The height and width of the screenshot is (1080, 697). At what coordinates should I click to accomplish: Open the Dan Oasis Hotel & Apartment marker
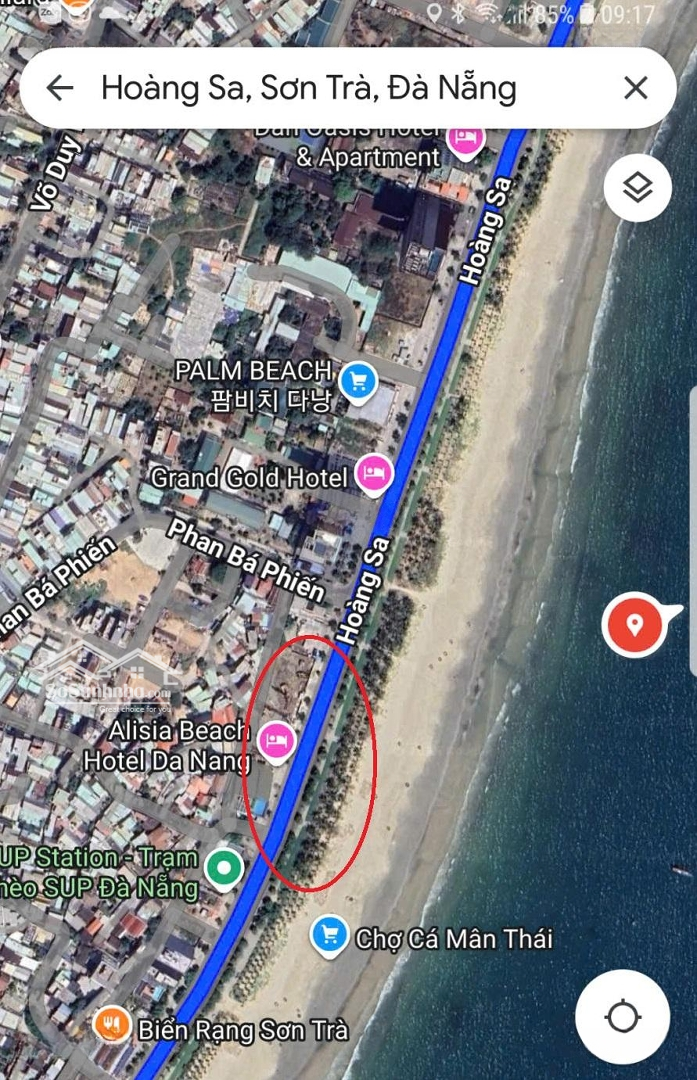465,137
